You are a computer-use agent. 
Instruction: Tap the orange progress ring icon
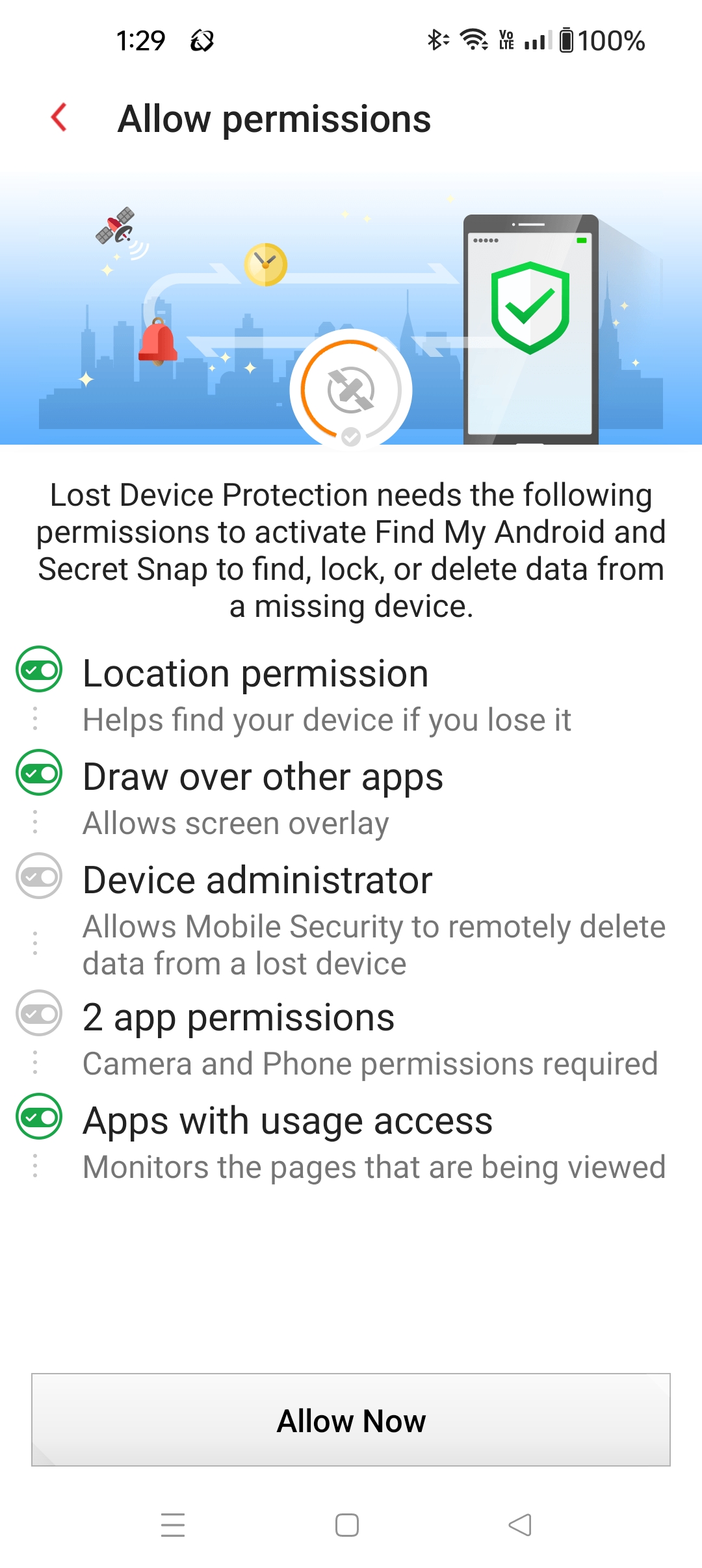351,388
